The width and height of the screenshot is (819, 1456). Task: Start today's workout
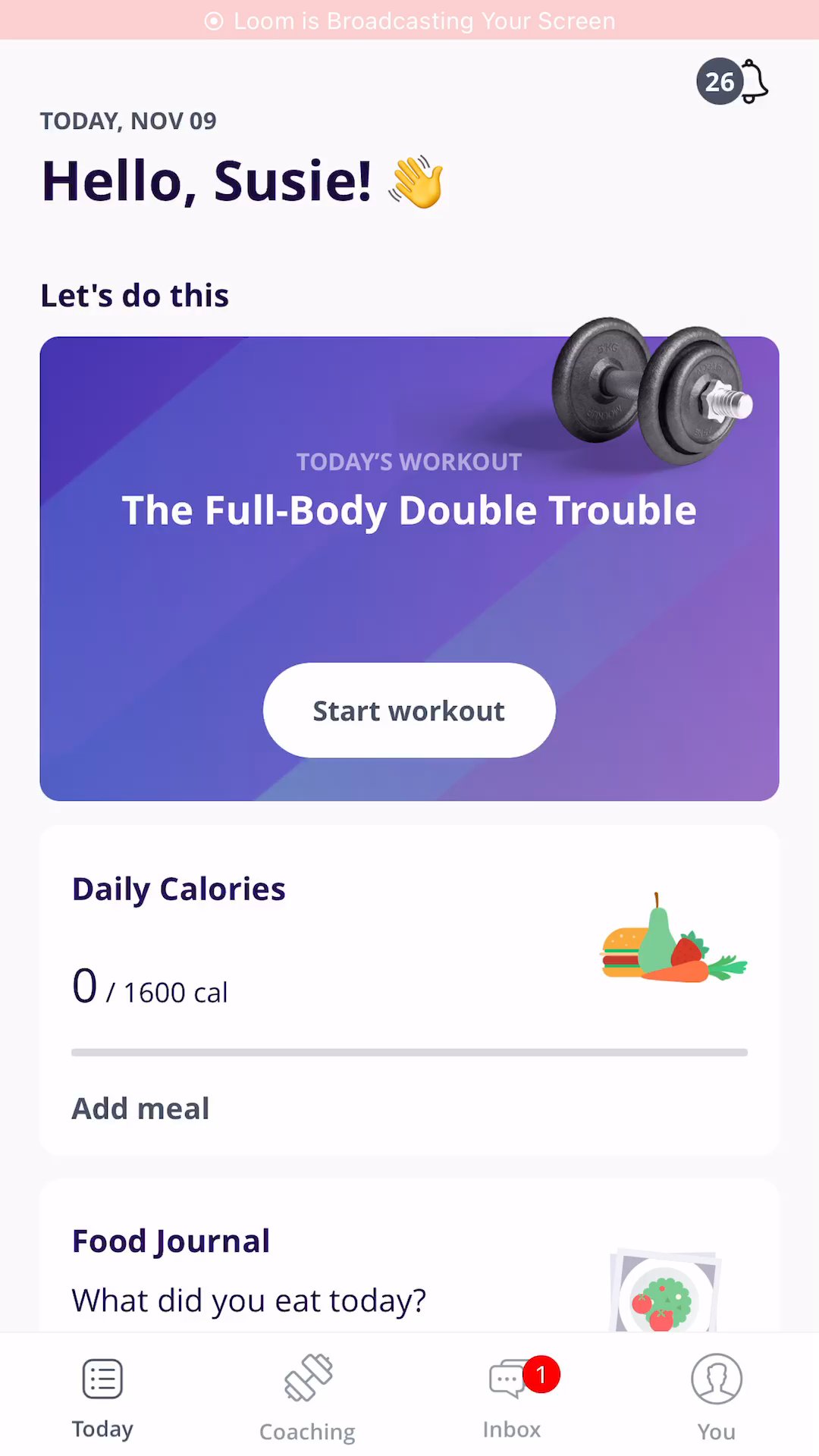pos(409,711)
